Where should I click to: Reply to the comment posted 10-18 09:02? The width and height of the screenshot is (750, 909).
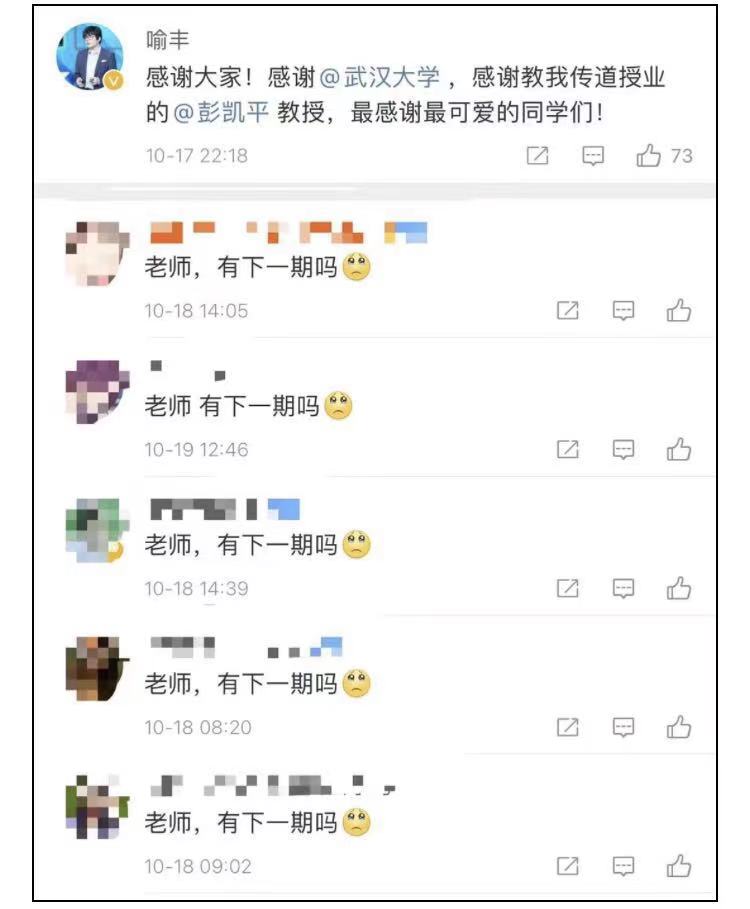point(623,865)
